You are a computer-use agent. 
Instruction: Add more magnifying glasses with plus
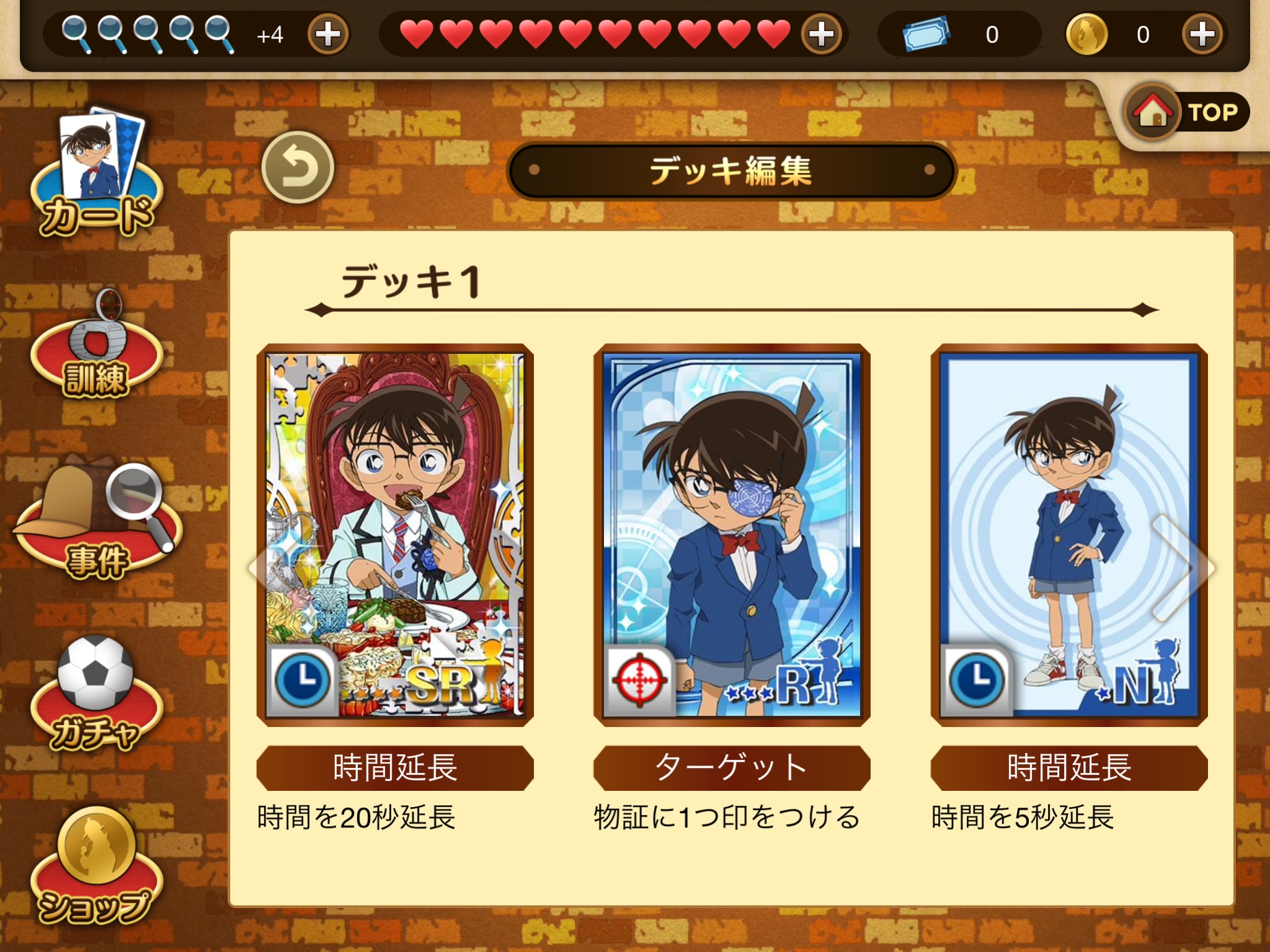[x=328, y=34]
